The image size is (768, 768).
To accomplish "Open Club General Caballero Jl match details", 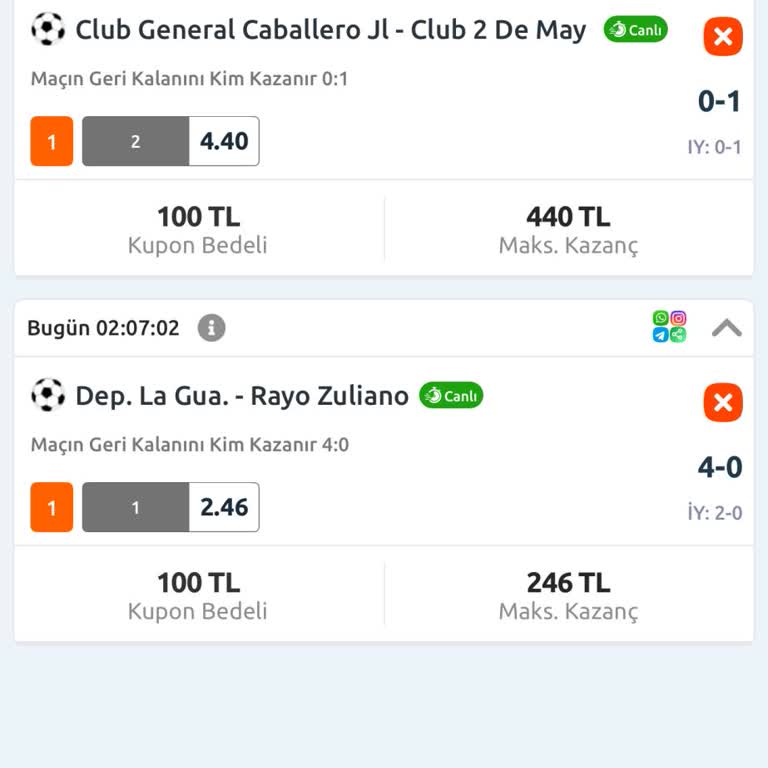I will coord(330,30).
